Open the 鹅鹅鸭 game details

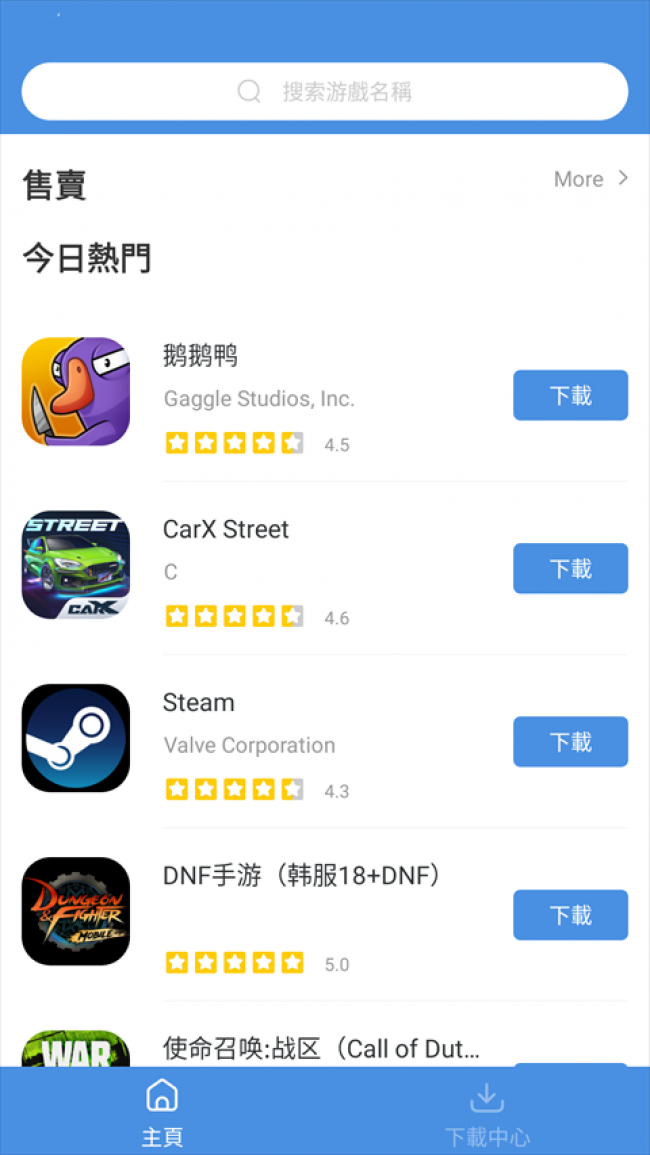(x=200, y=356)
